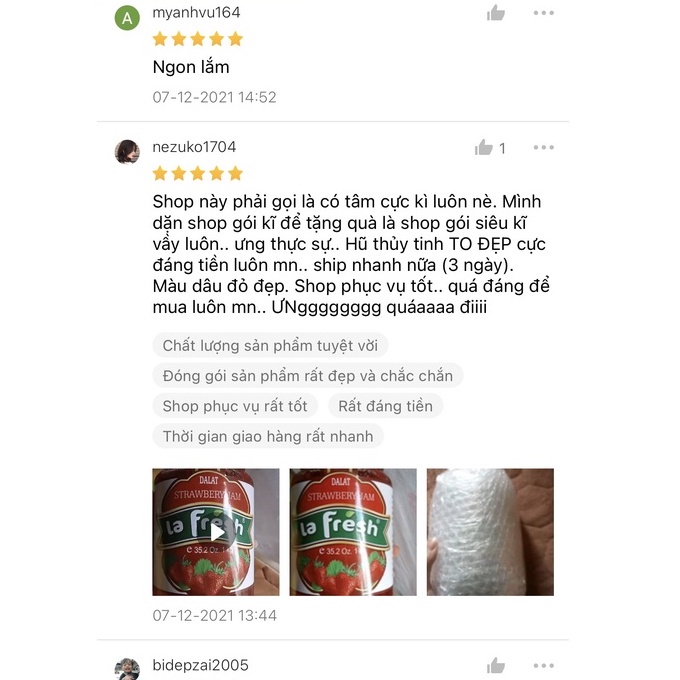Play the video in nezuko1704's review
Screen dimensions: 680x680
215,532
